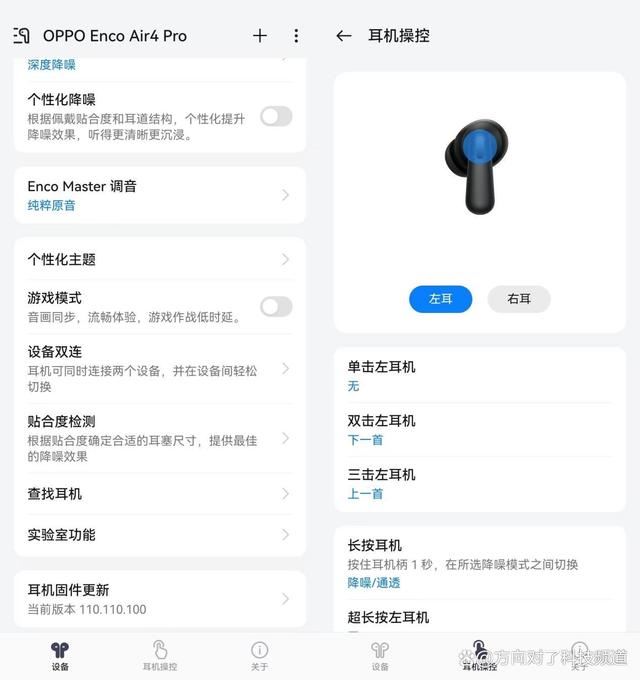
Task: Toggle 个性化降噪 switch
Action: 276,116
